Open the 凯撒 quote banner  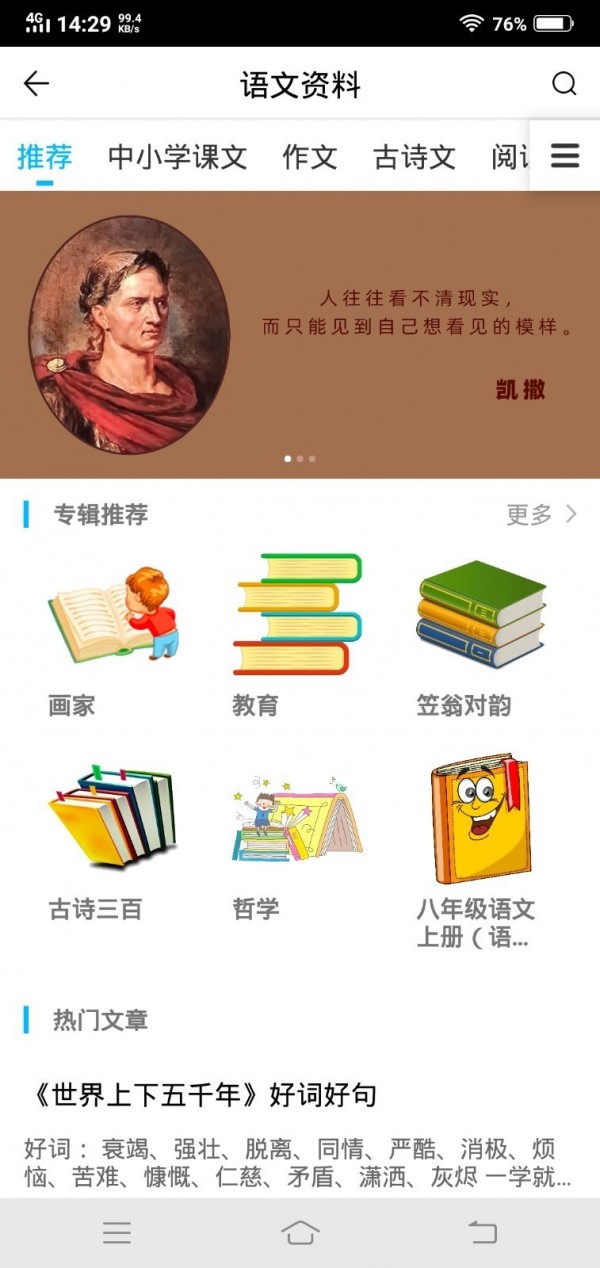tap(300, 335)
